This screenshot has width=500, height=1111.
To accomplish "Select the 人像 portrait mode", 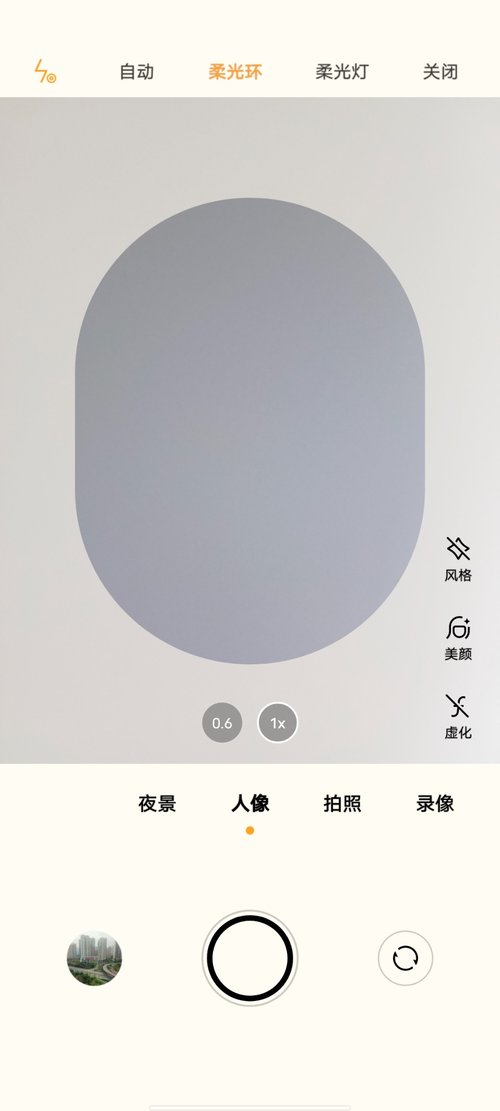I will pyautogui.click(x=250, y=804).
